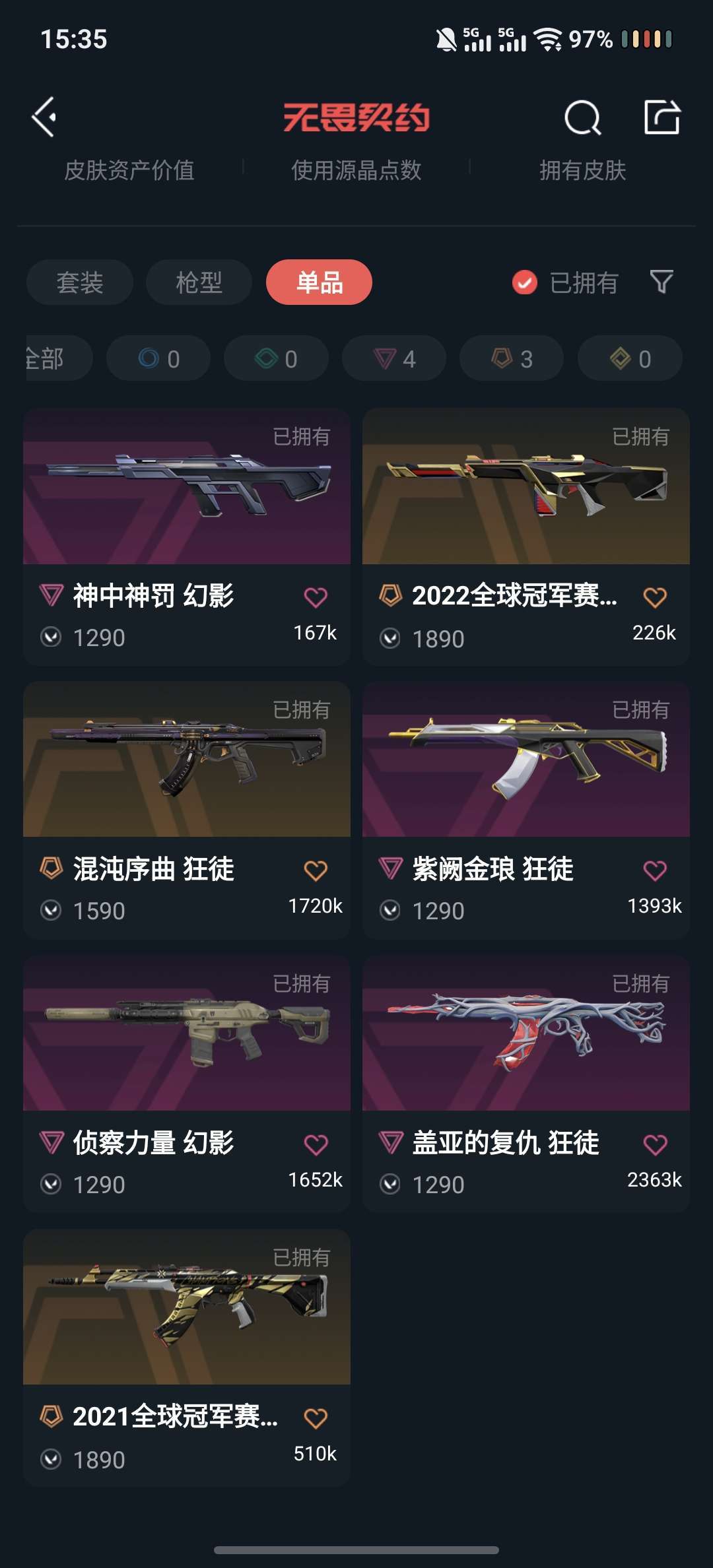Open the 全部 rarity filter

click(x=46, y=358)
